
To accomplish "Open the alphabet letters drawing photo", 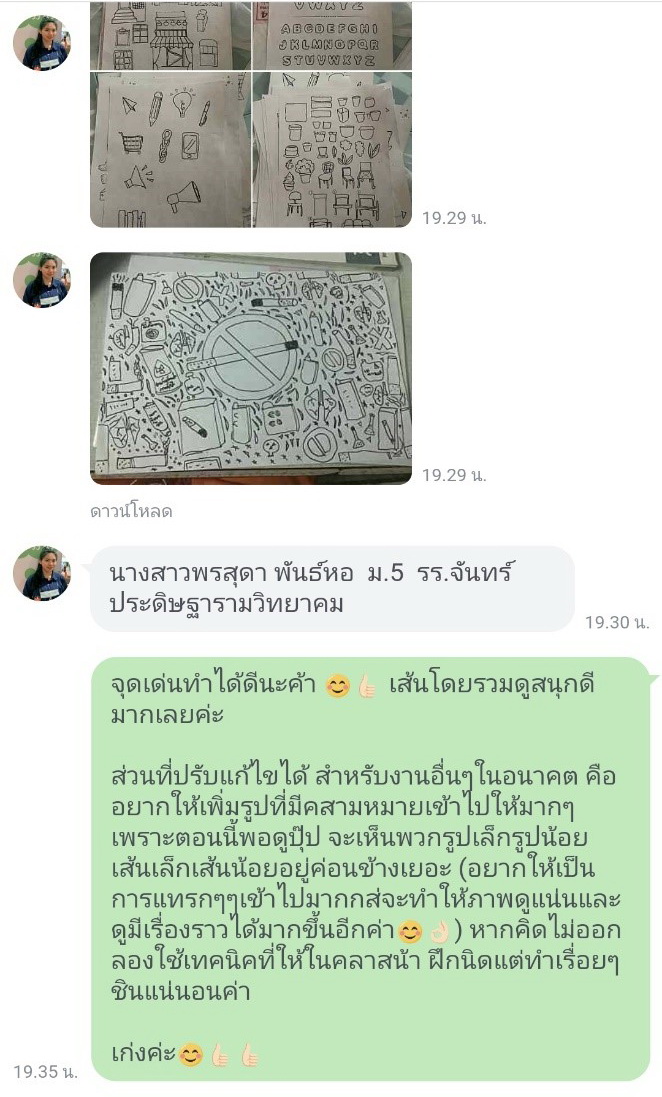I will (x=331, y=36).
